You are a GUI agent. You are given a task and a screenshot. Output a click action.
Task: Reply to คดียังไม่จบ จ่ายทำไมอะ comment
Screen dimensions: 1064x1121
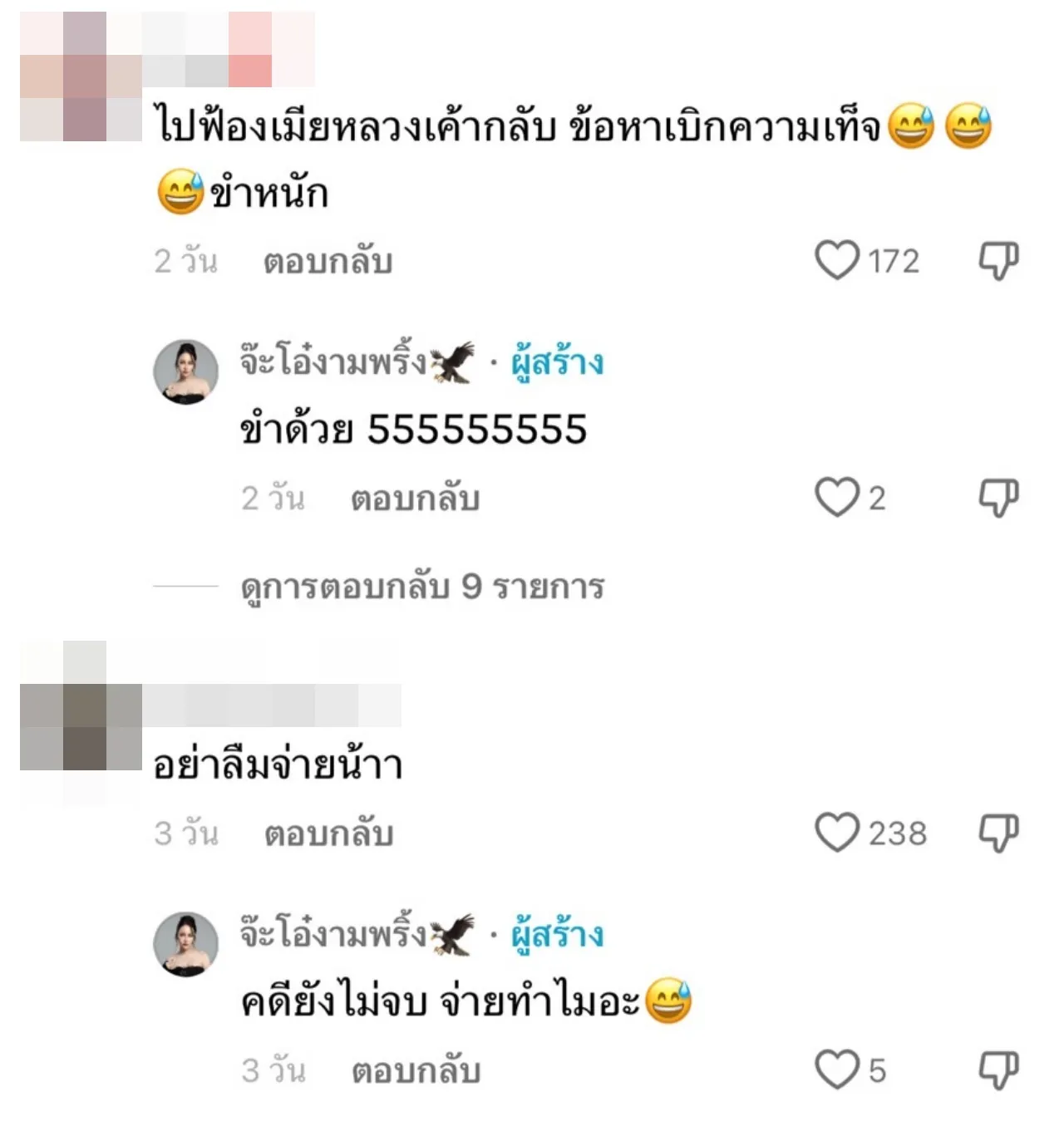pos(416,1071)
